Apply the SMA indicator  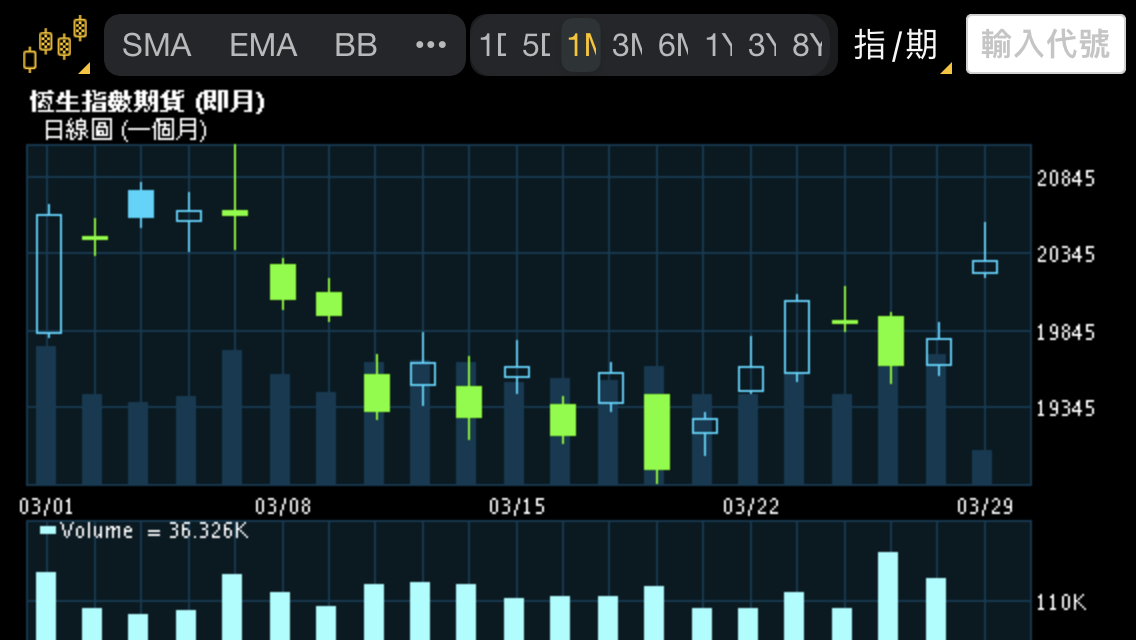157,45
